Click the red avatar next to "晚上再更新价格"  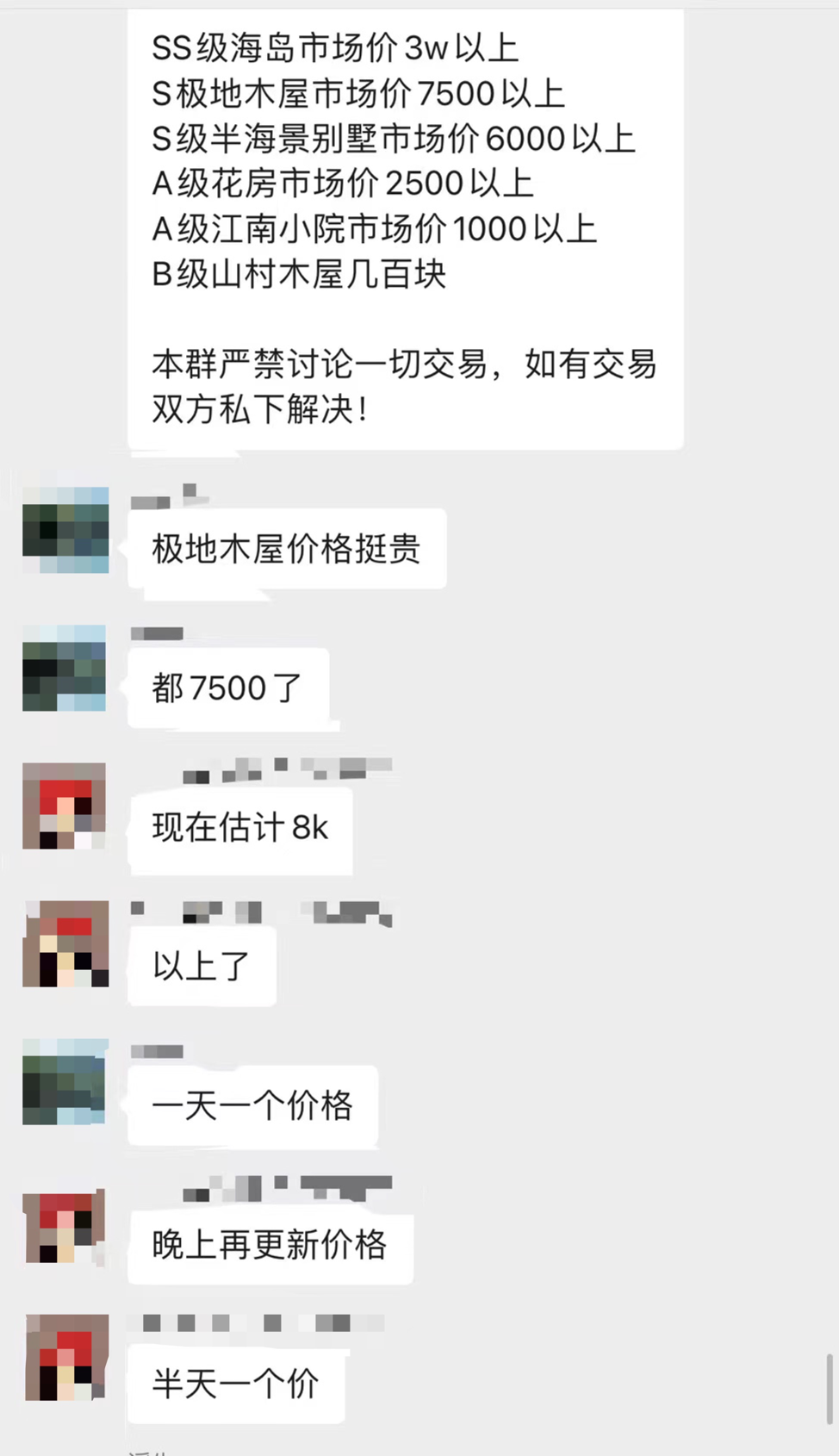[x=64, y=1227]
